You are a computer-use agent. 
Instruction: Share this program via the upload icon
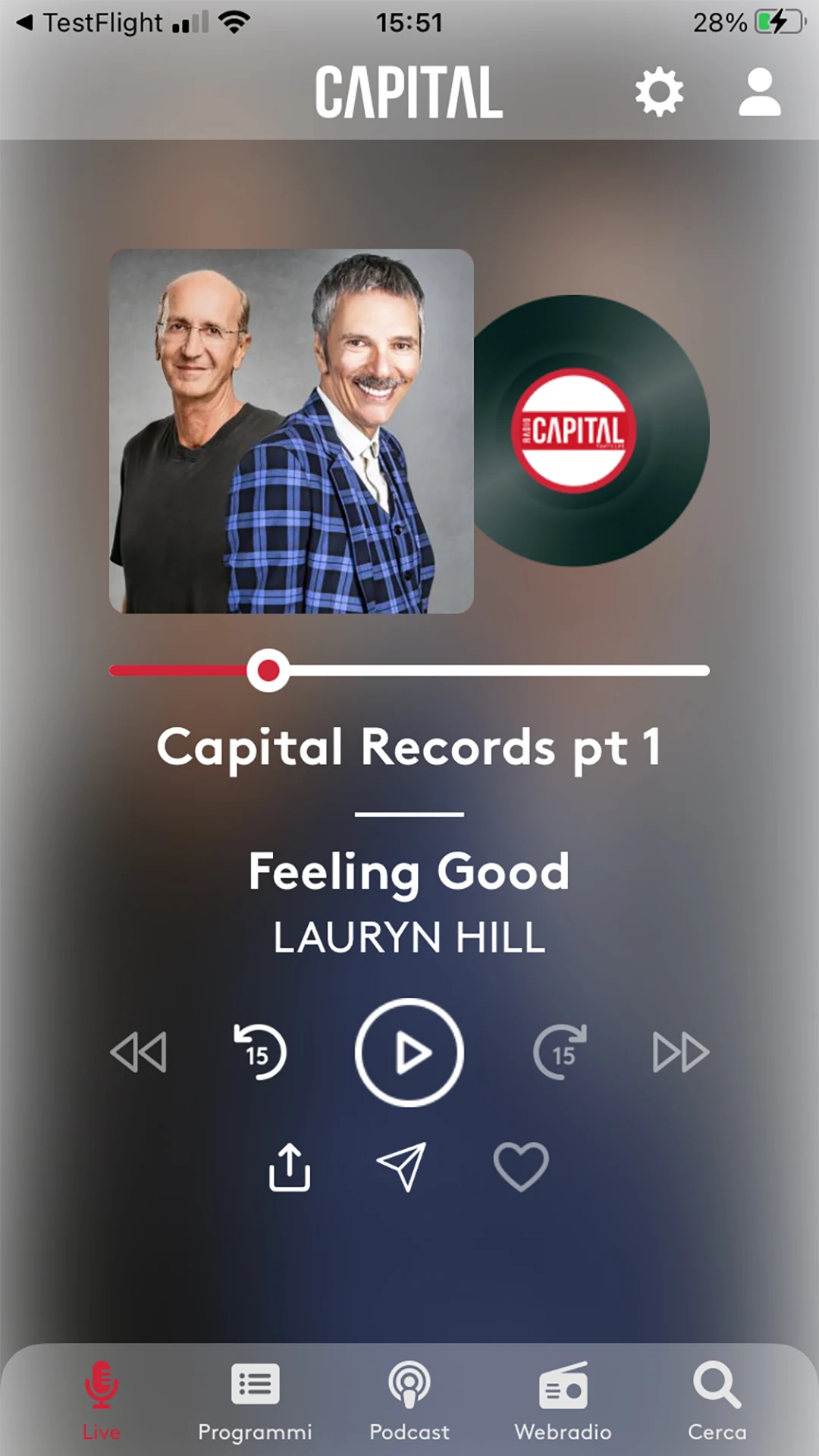290,1166
